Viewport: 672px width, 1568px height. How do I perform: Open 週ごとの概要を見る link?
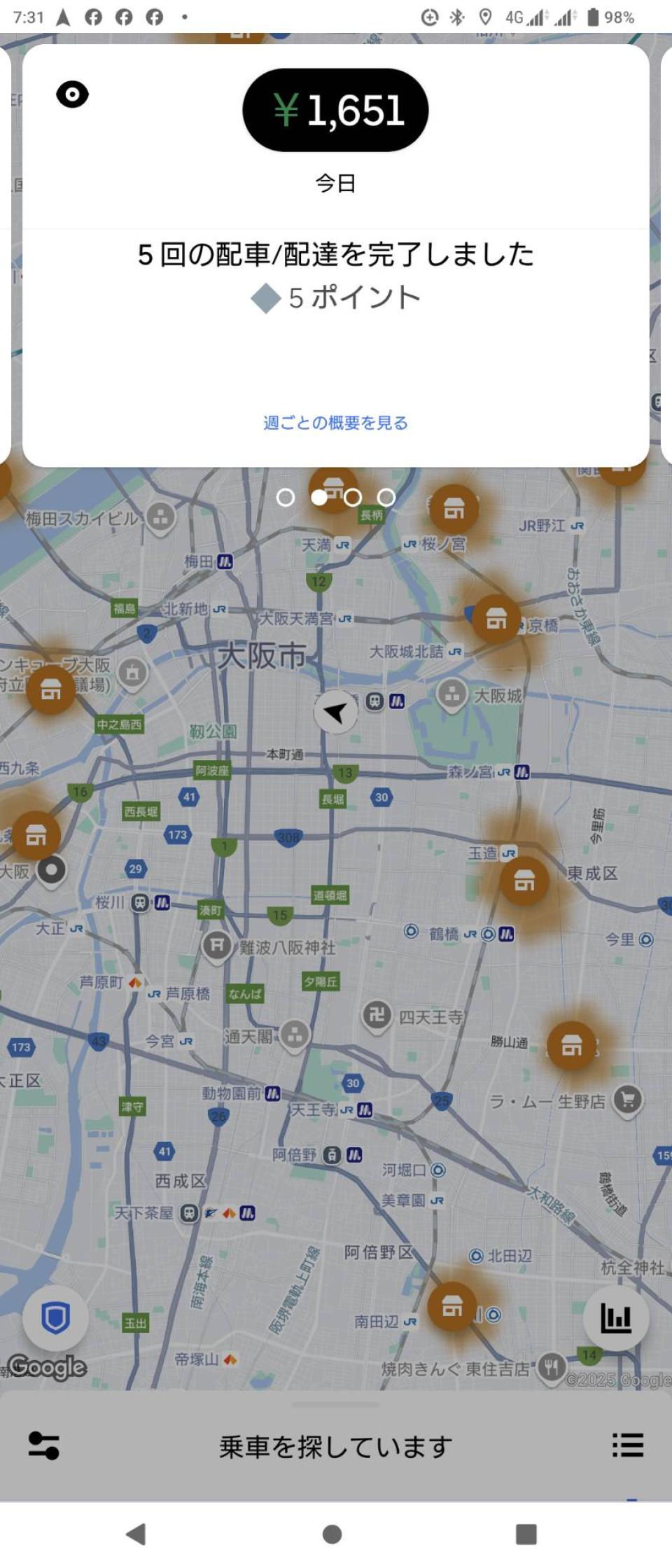(x=335, y=423)
